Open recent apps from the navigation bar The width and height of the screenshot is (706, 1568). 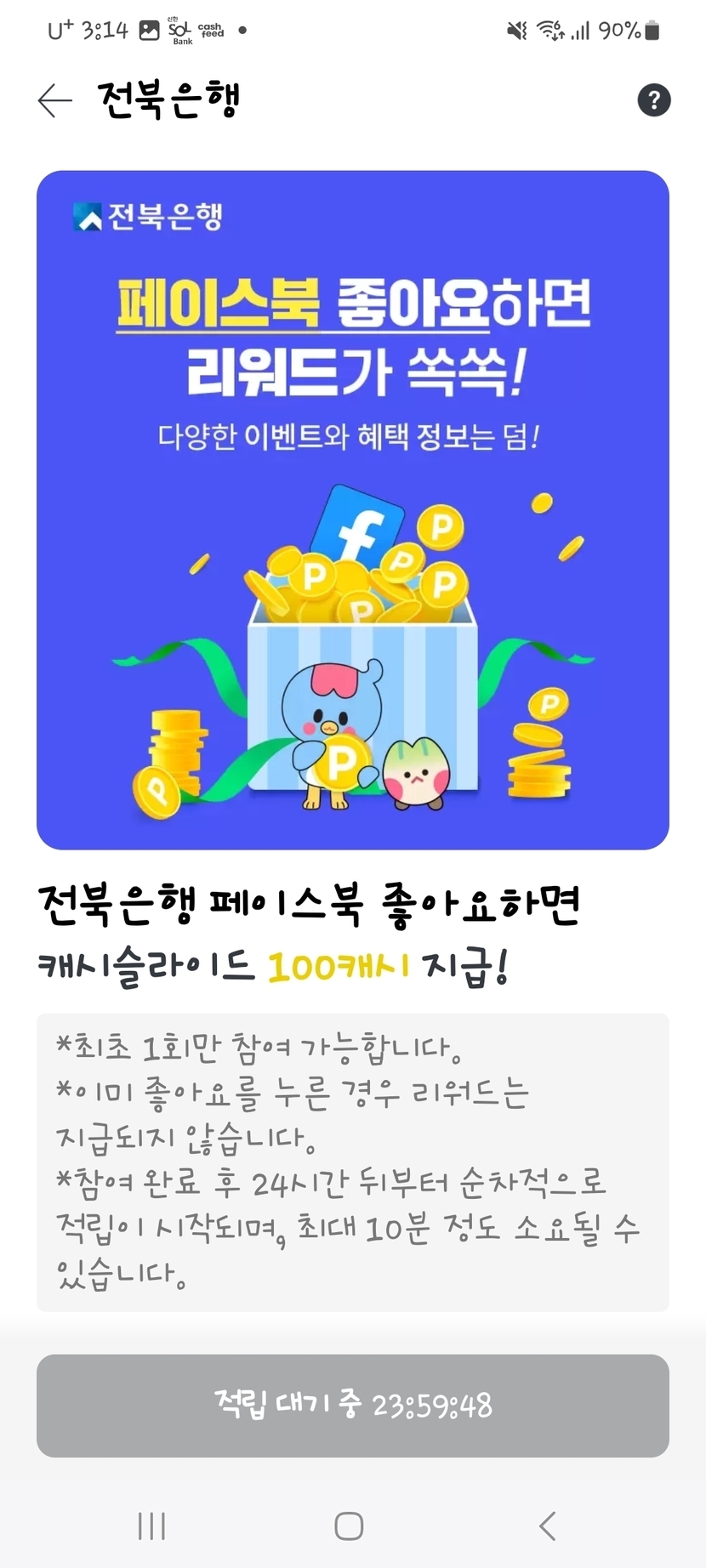click(x=151, y=1526)
